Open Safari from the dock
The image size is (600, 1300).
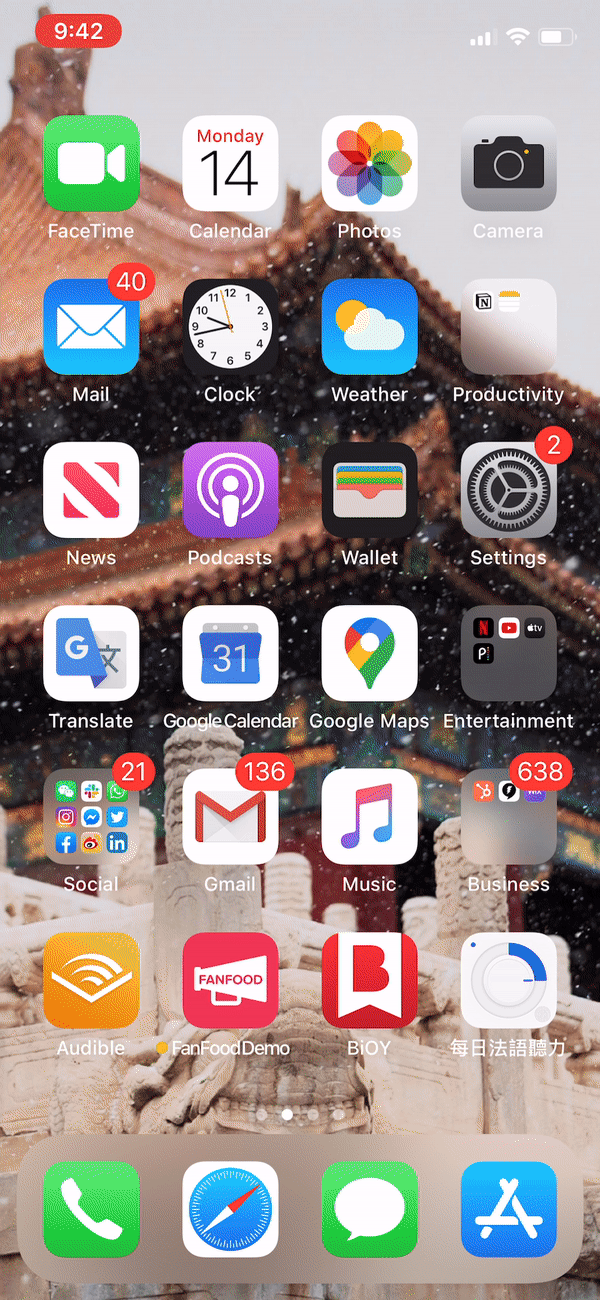pyautogui.click(x=230, y=1209)
